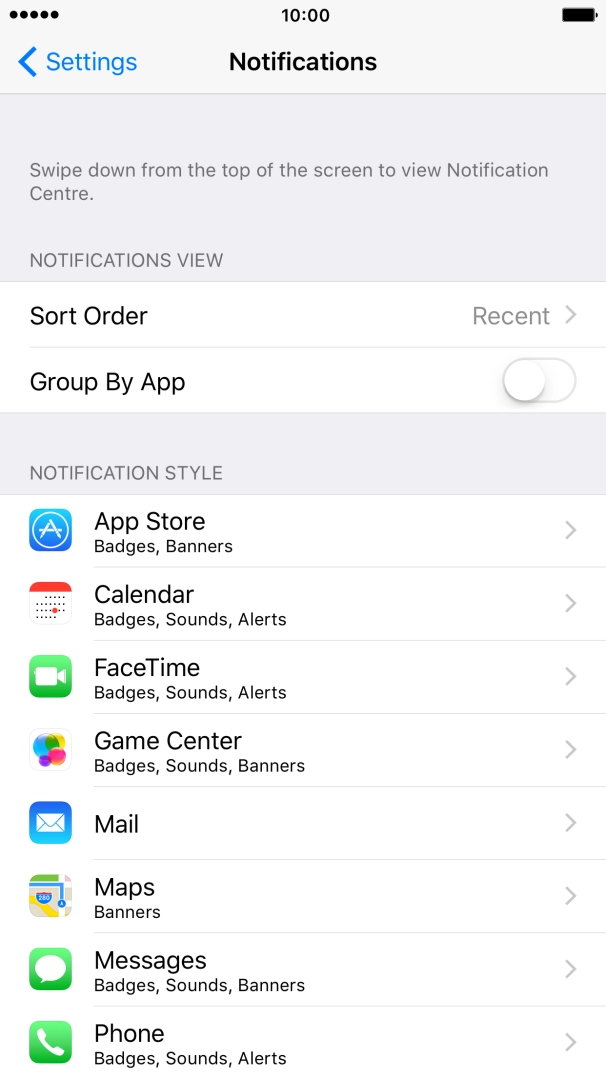Open Maps notification settings
Image resolution: width=606 pixels, height=1077 pixels.
pos(303,896)
